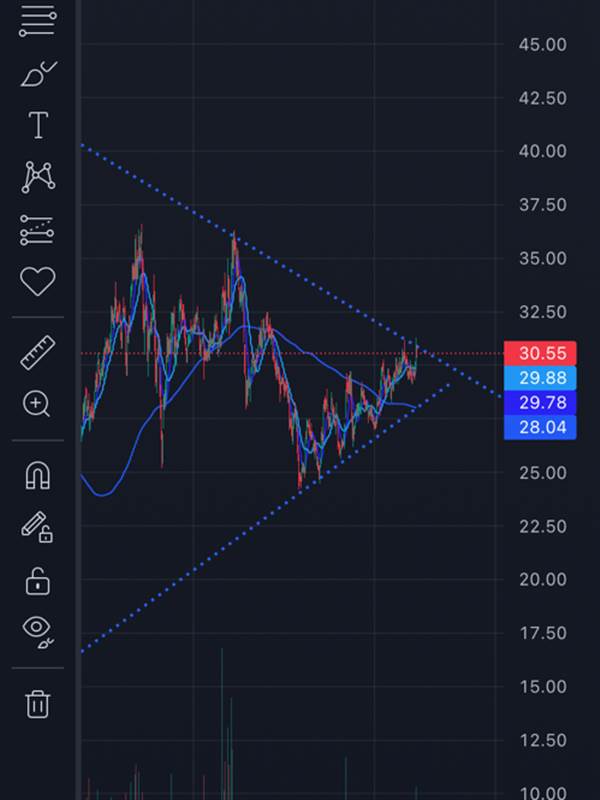
Task: Enable the zoom in magnifier
Action: pyautogui.click(x=37, y=404)
